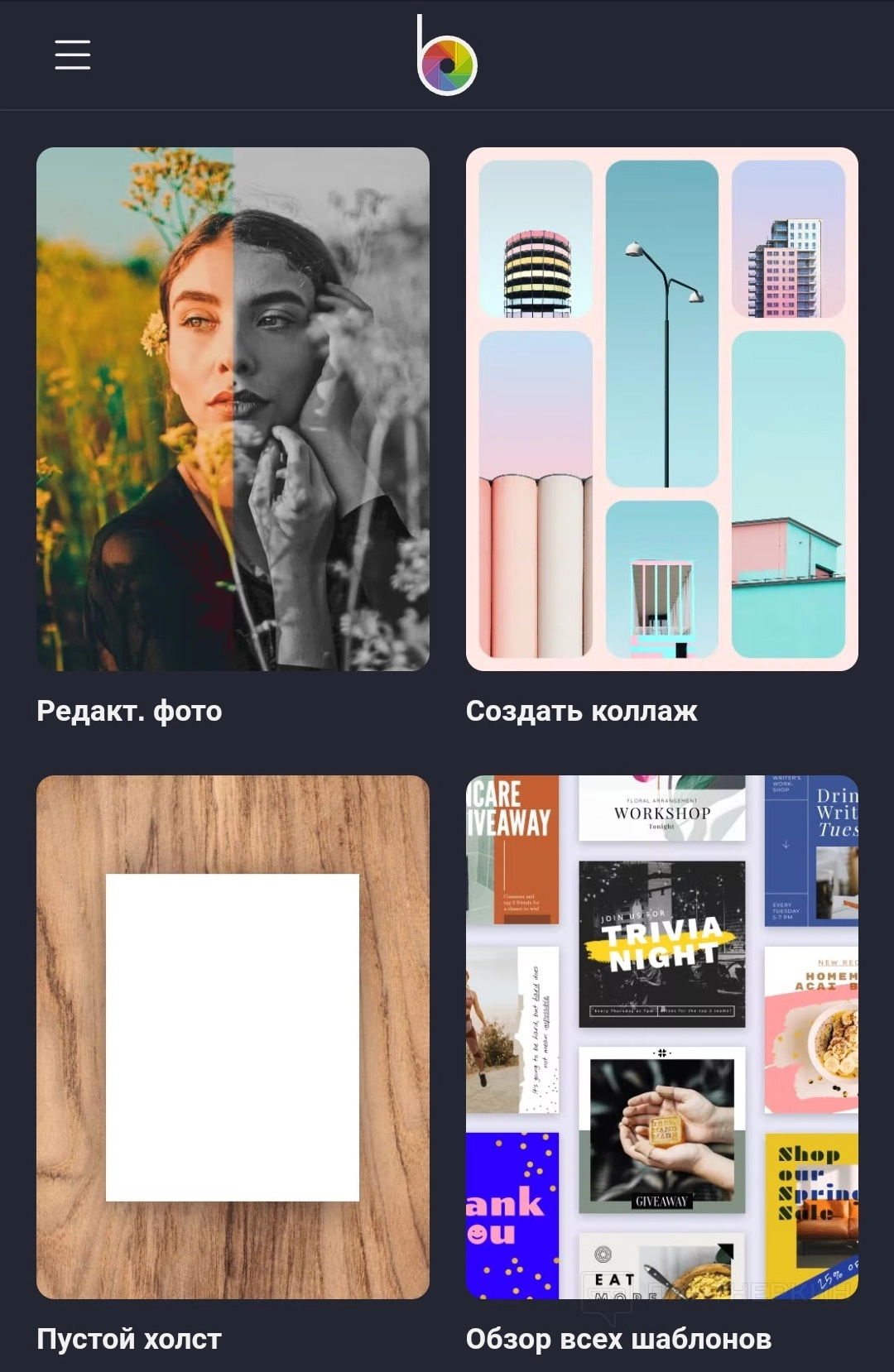Select the Создать коллаж tile
This screenshot has width=894, height=1372.
[661, 409]
